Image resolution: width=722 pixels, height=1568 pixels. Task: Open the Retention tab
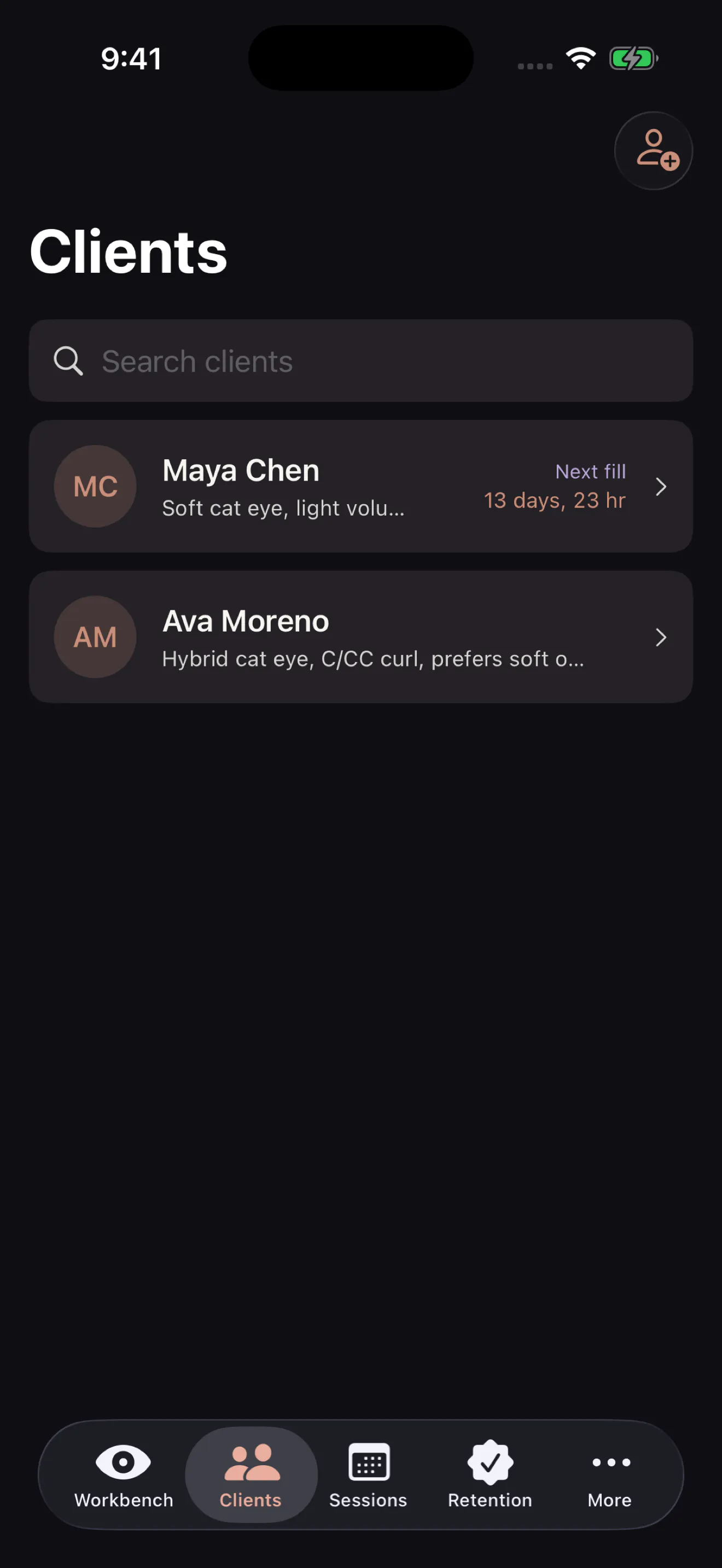490,1475
